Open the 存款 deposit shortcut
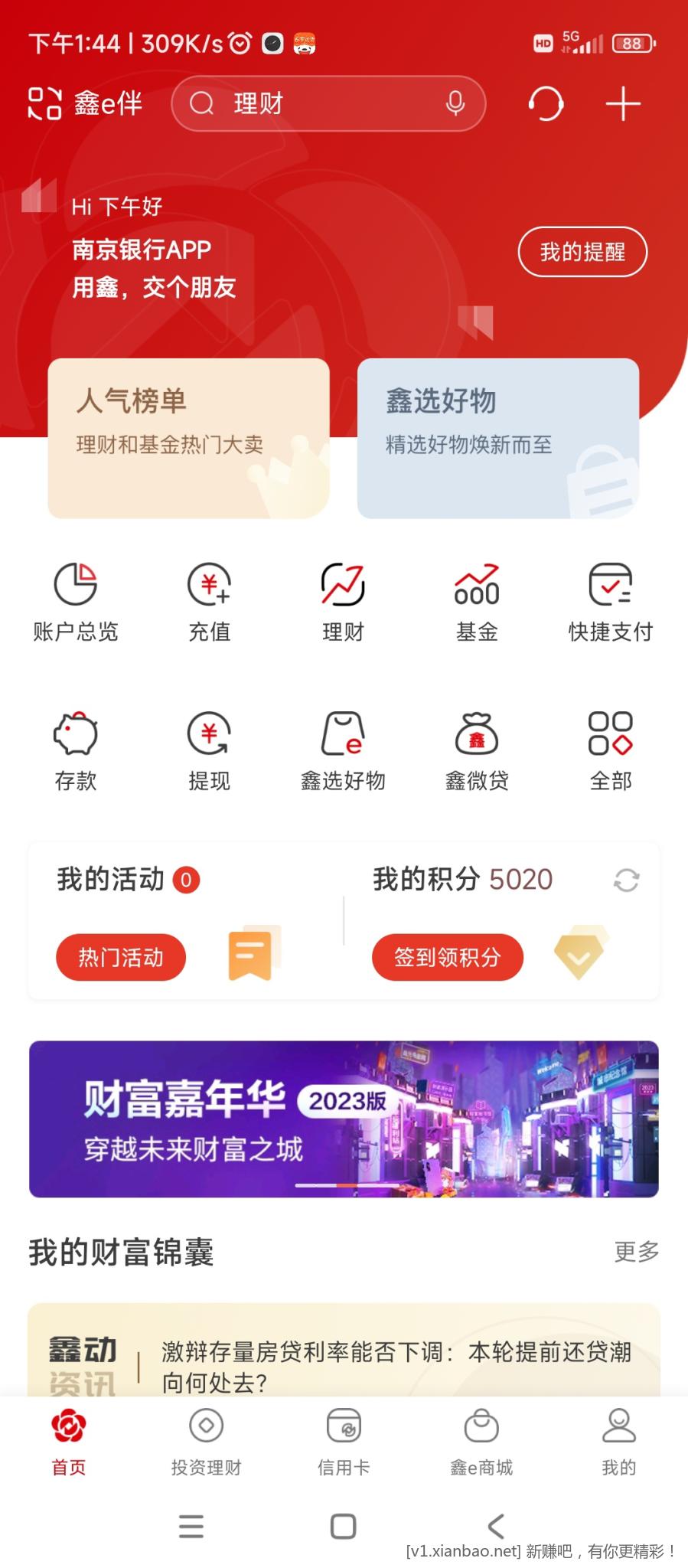Image resolution: width=688 pixels, height=1568 pixels. coord(76,751)
